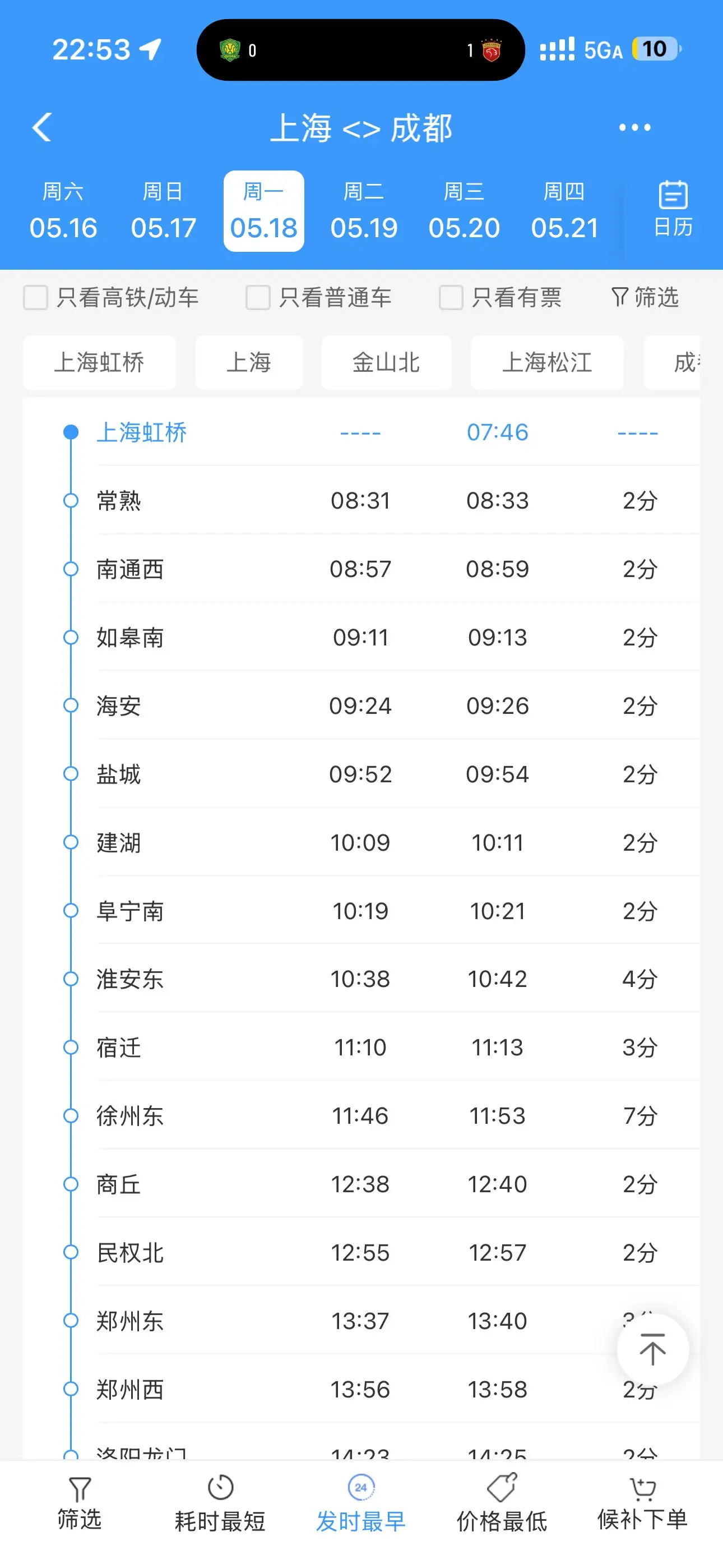
Task: Filter by 金山北 station chip
Action: (387, 363)
